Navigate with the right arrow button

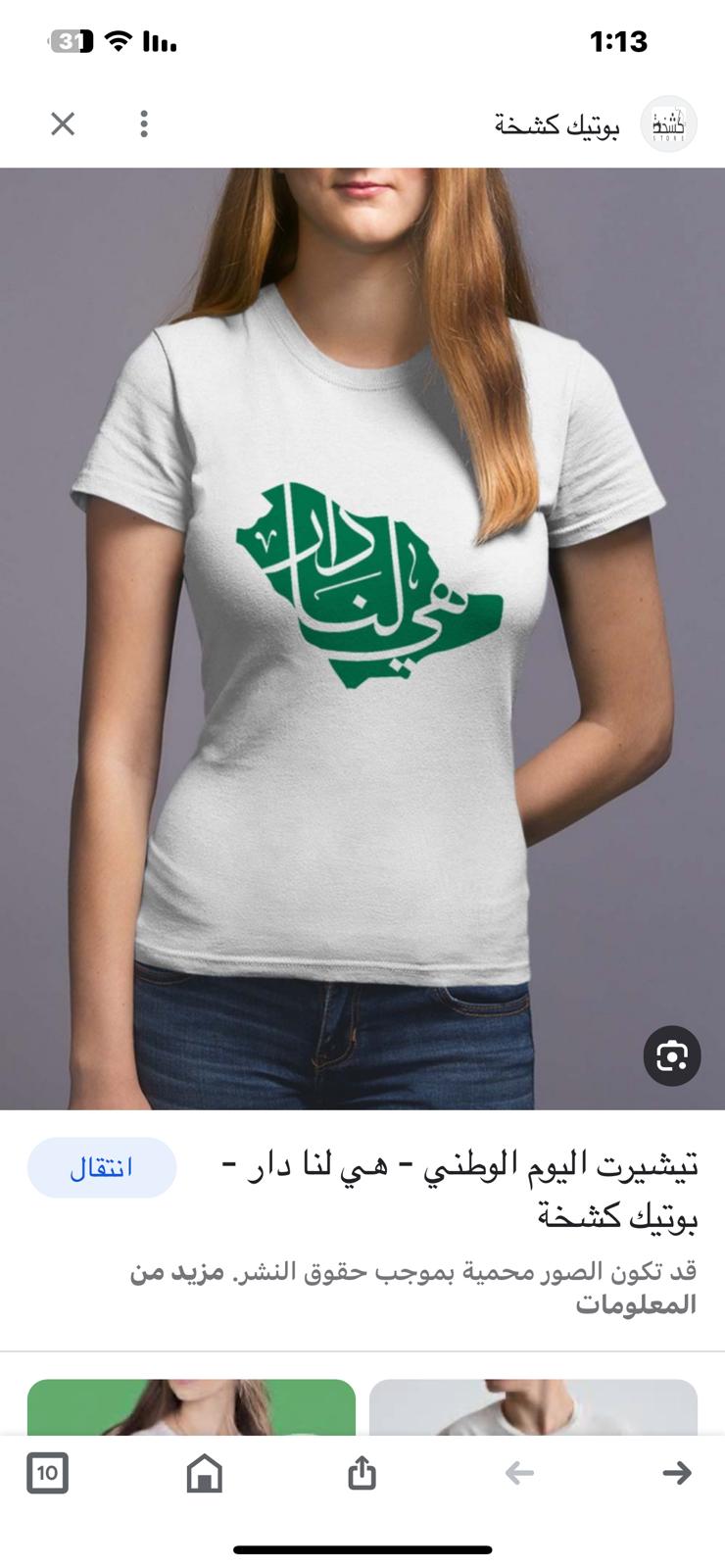pyautogui.click(x=677, y=1472)
